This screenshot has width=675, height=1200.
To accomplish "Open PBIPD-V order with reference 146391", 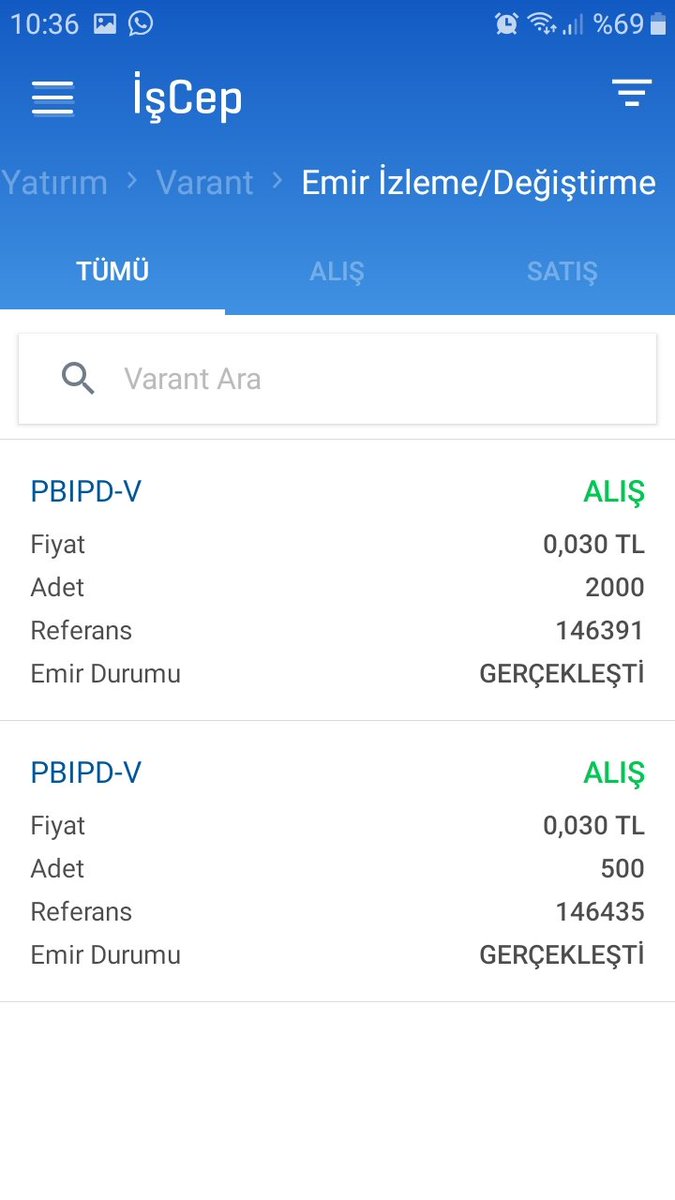I will point(337,581).
